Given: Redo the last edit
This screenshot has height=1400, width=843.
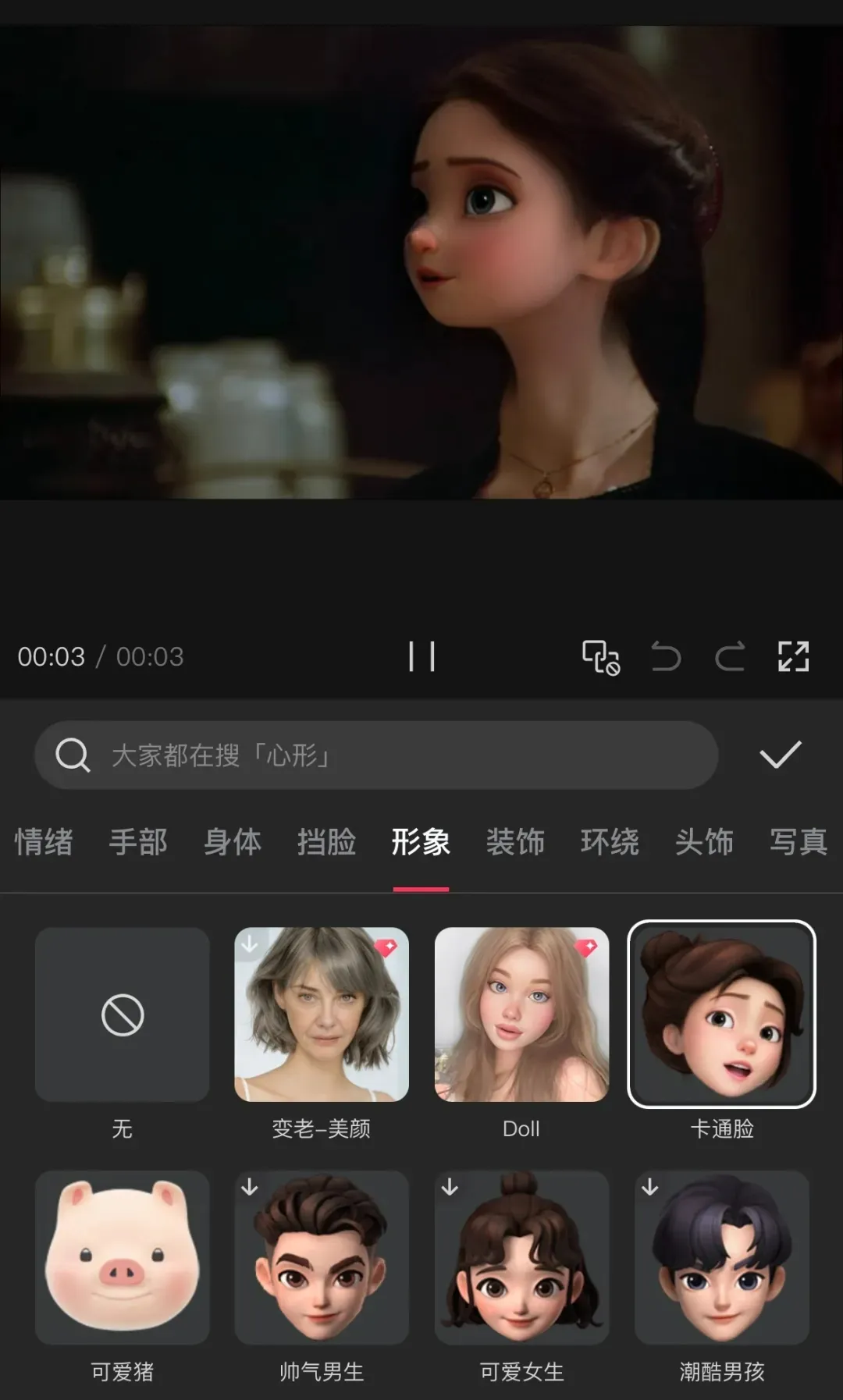Looking at the screenshot, I should click(x=730, y=656).
